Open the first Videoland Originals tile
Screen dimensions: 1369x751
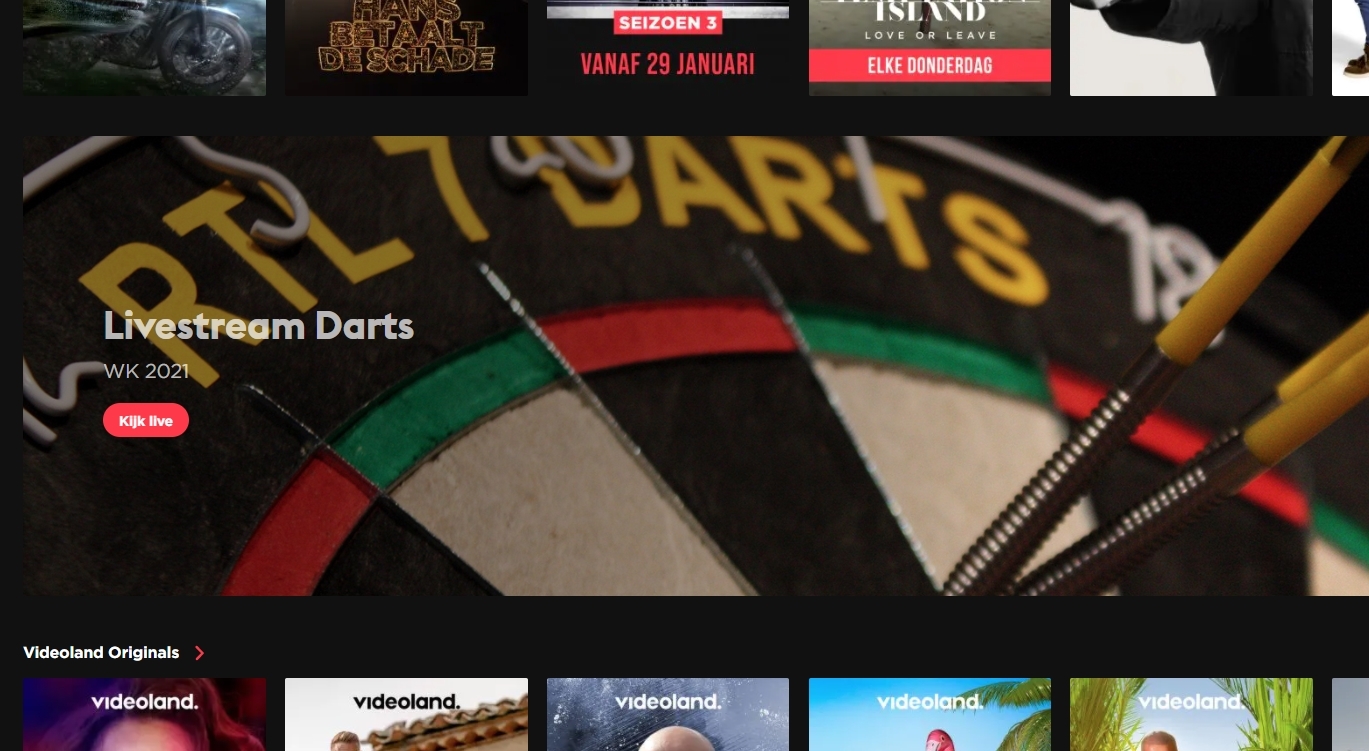pos(144,714)
